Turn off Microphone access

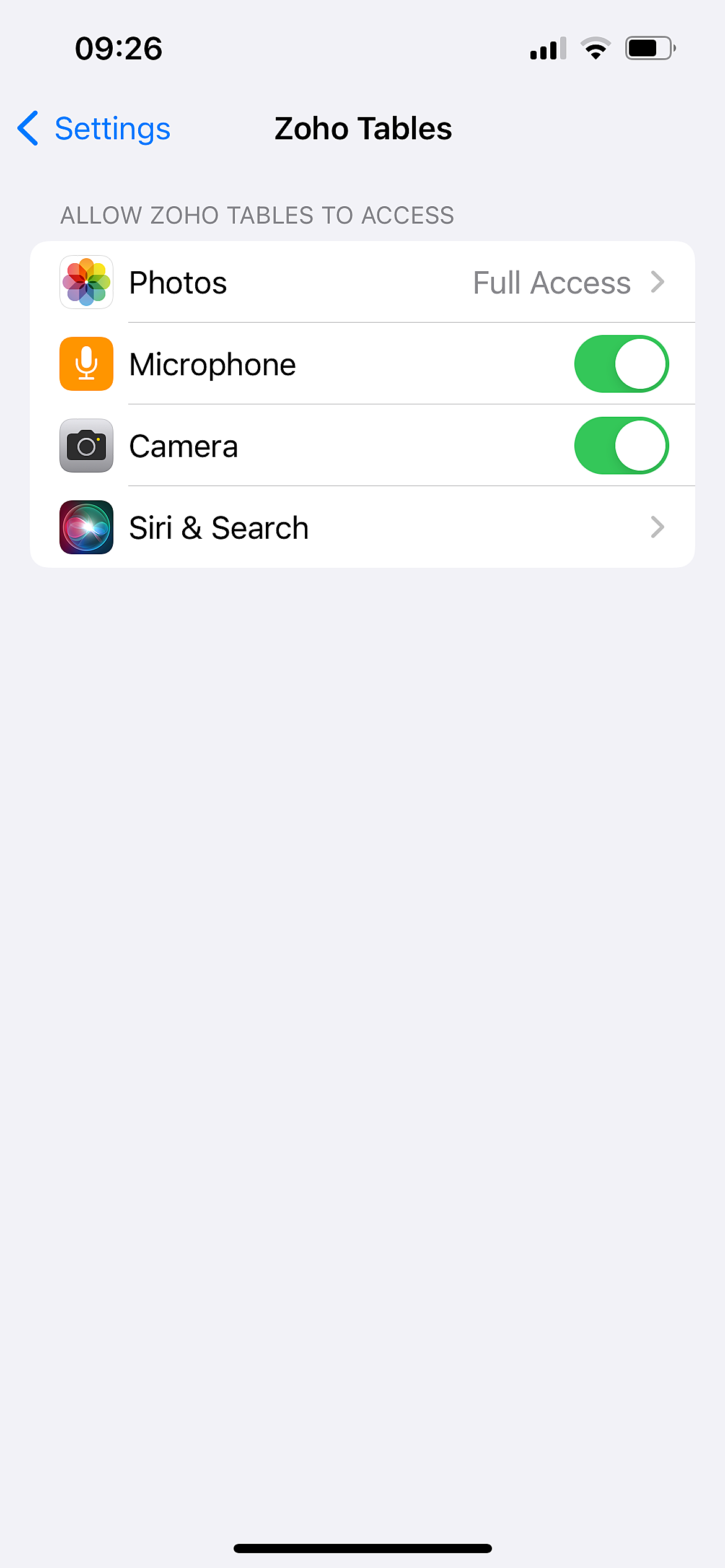tap(621, 364)
